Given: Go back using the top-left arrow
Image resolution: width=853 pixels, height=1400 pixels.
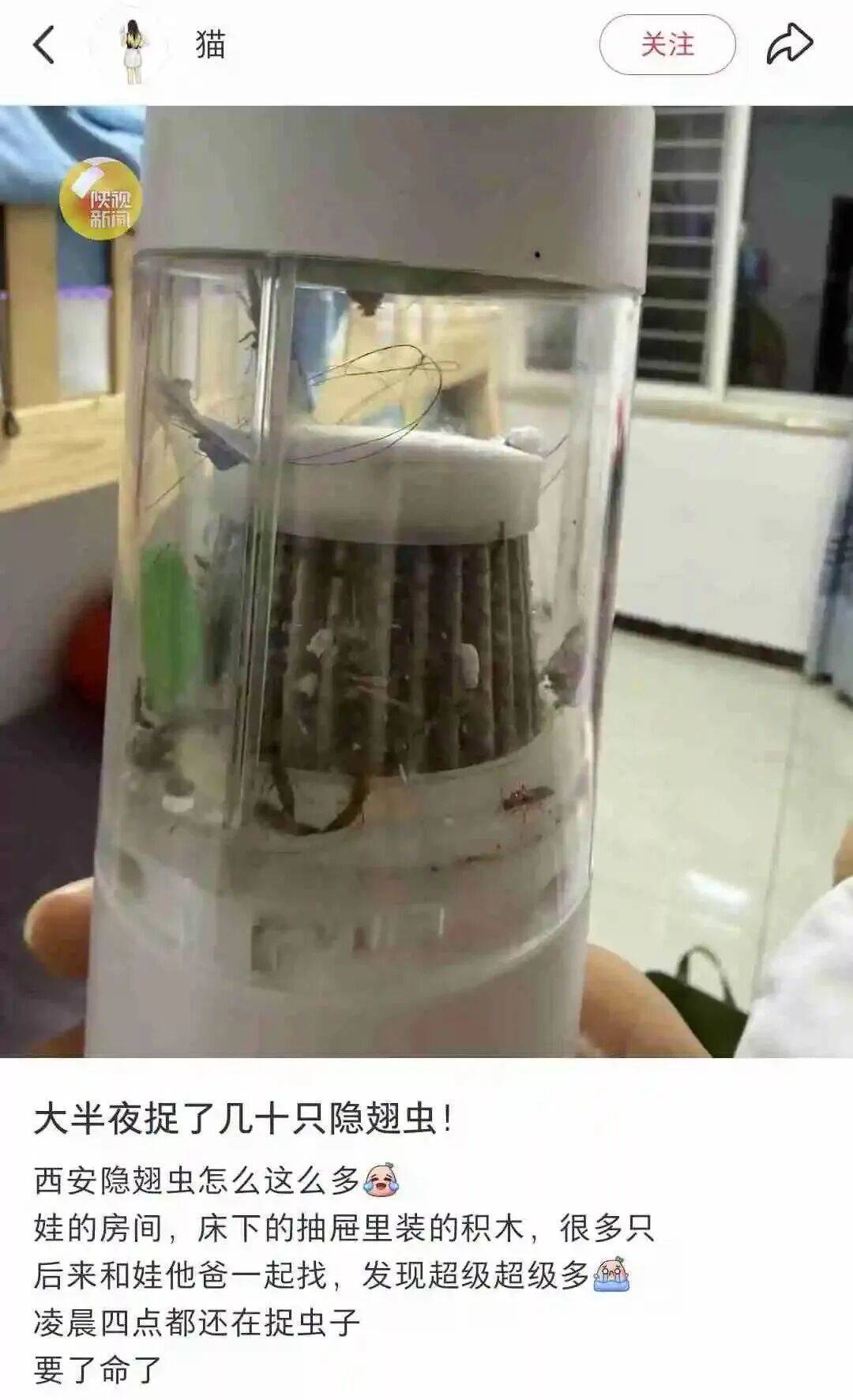Looking at the screenshot, I should pyautogui.click(x=44, y=44).
